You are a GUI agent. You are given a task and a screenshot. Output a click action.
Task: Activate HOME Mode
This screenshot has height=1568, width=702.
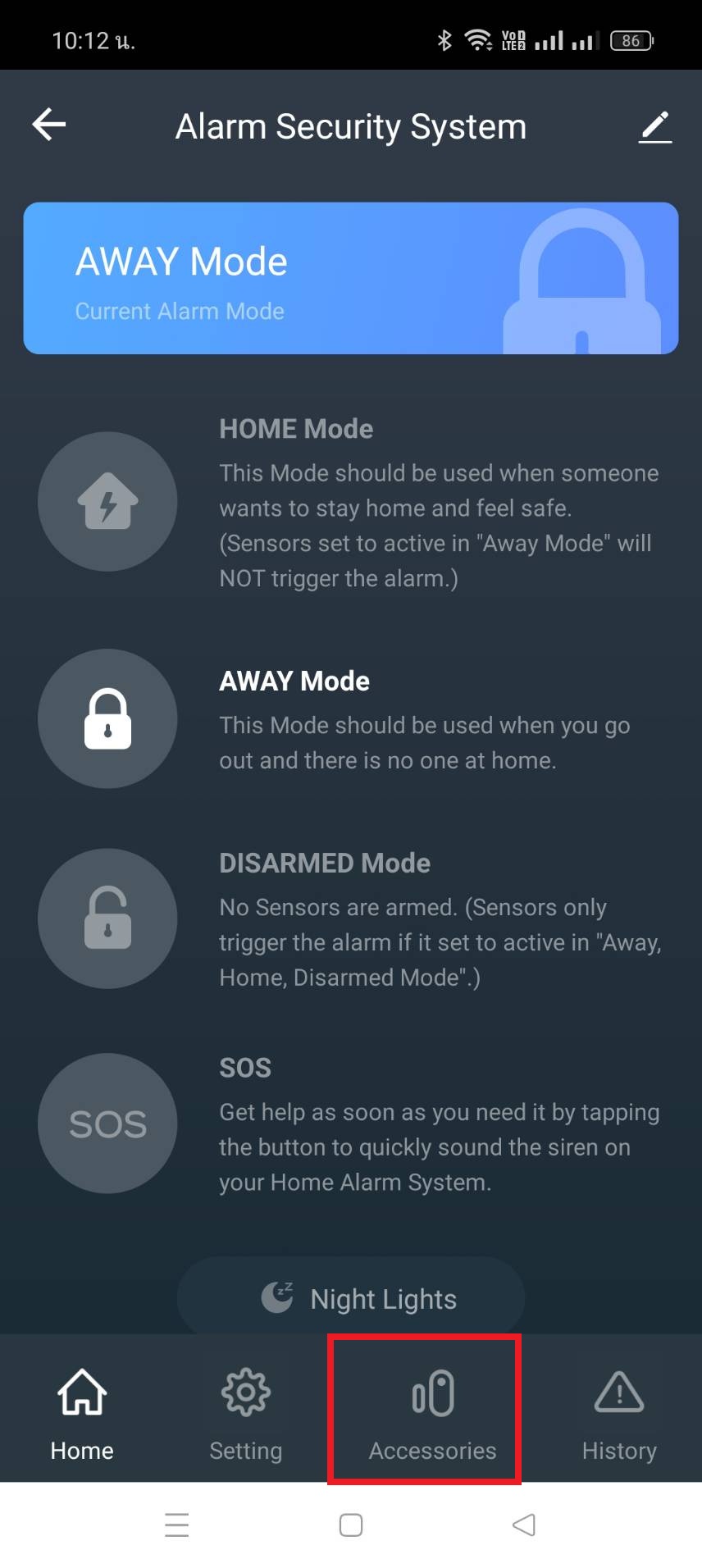107,501
